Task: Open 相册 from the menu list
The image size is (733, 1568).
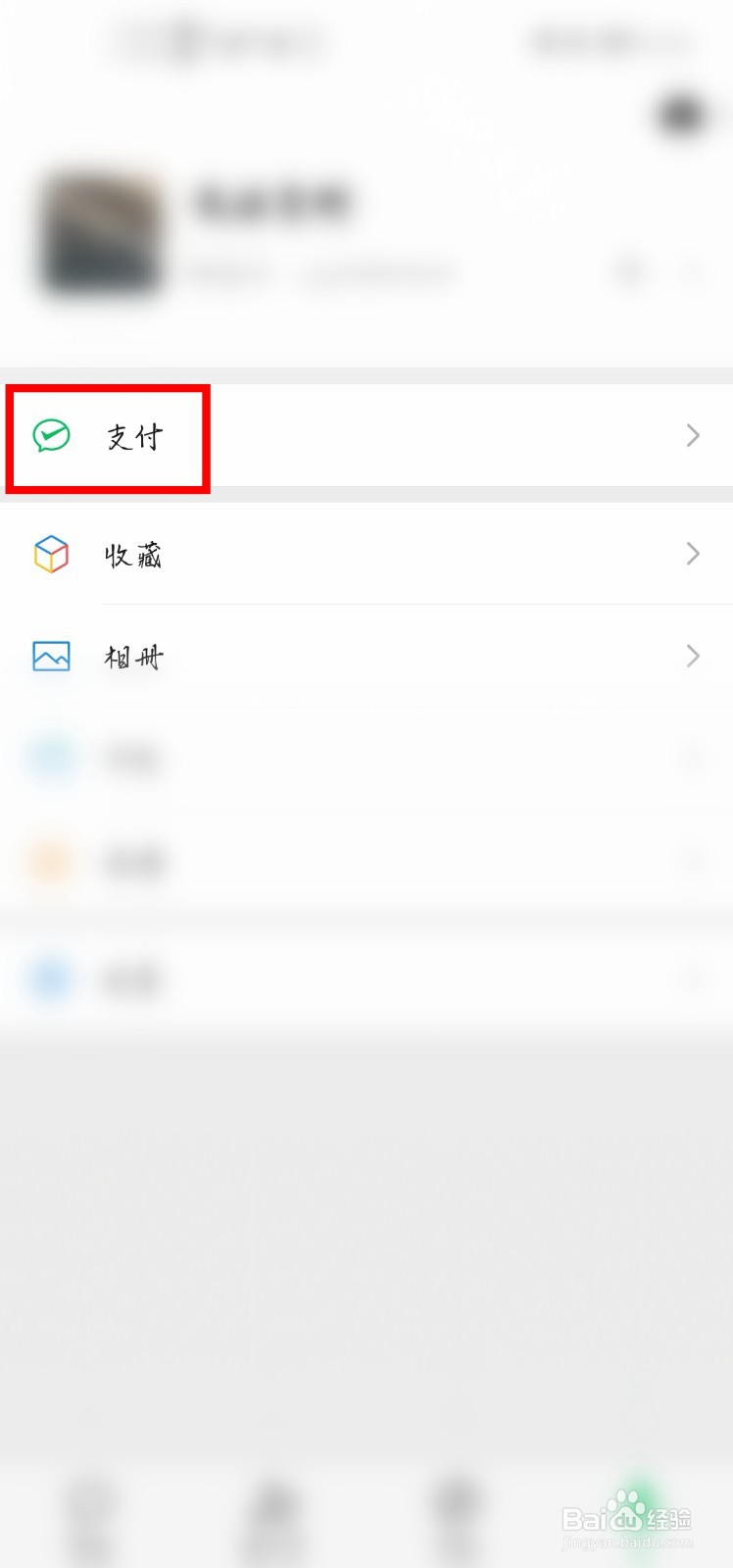Action: tap(133, 656)
